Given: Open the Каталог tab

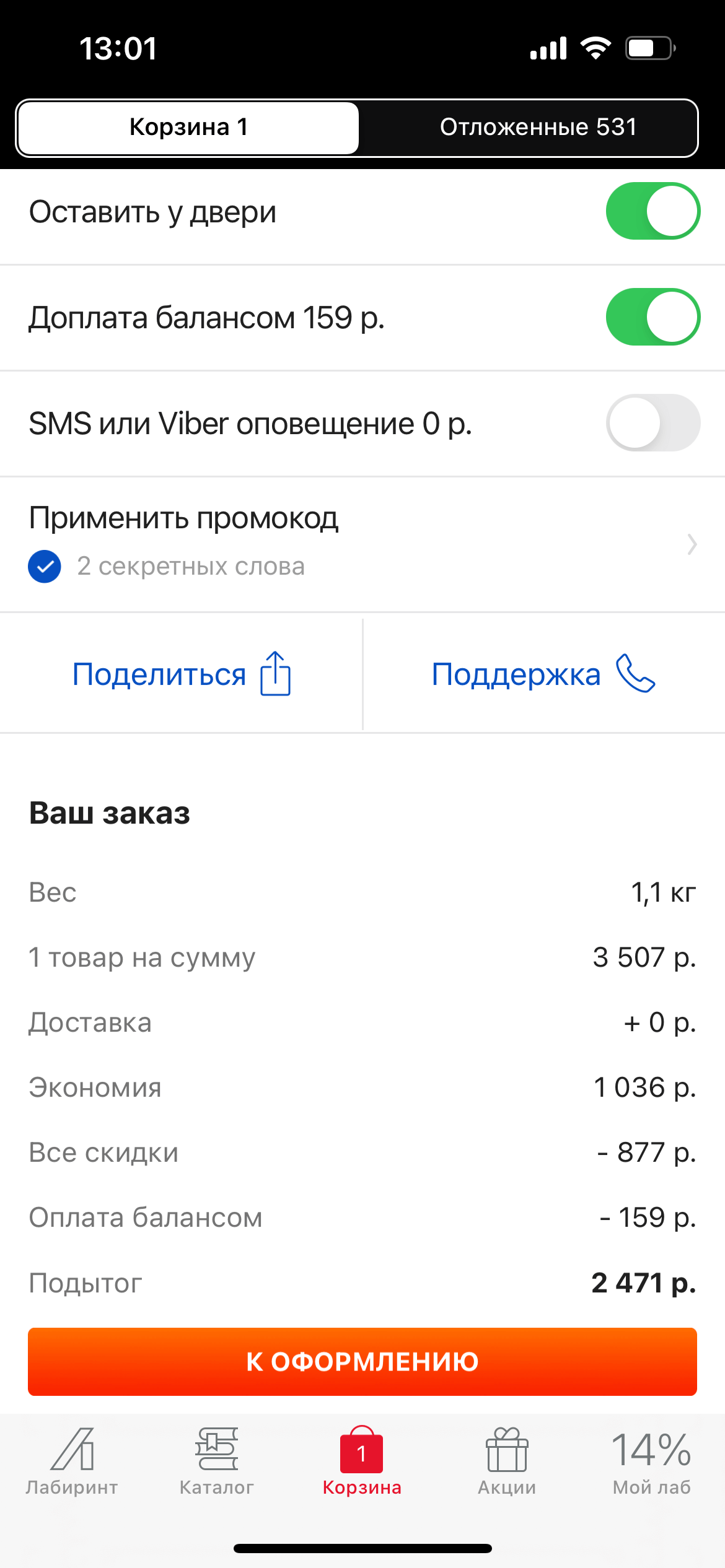Looking at the screenshot, I should (217, 1460).
